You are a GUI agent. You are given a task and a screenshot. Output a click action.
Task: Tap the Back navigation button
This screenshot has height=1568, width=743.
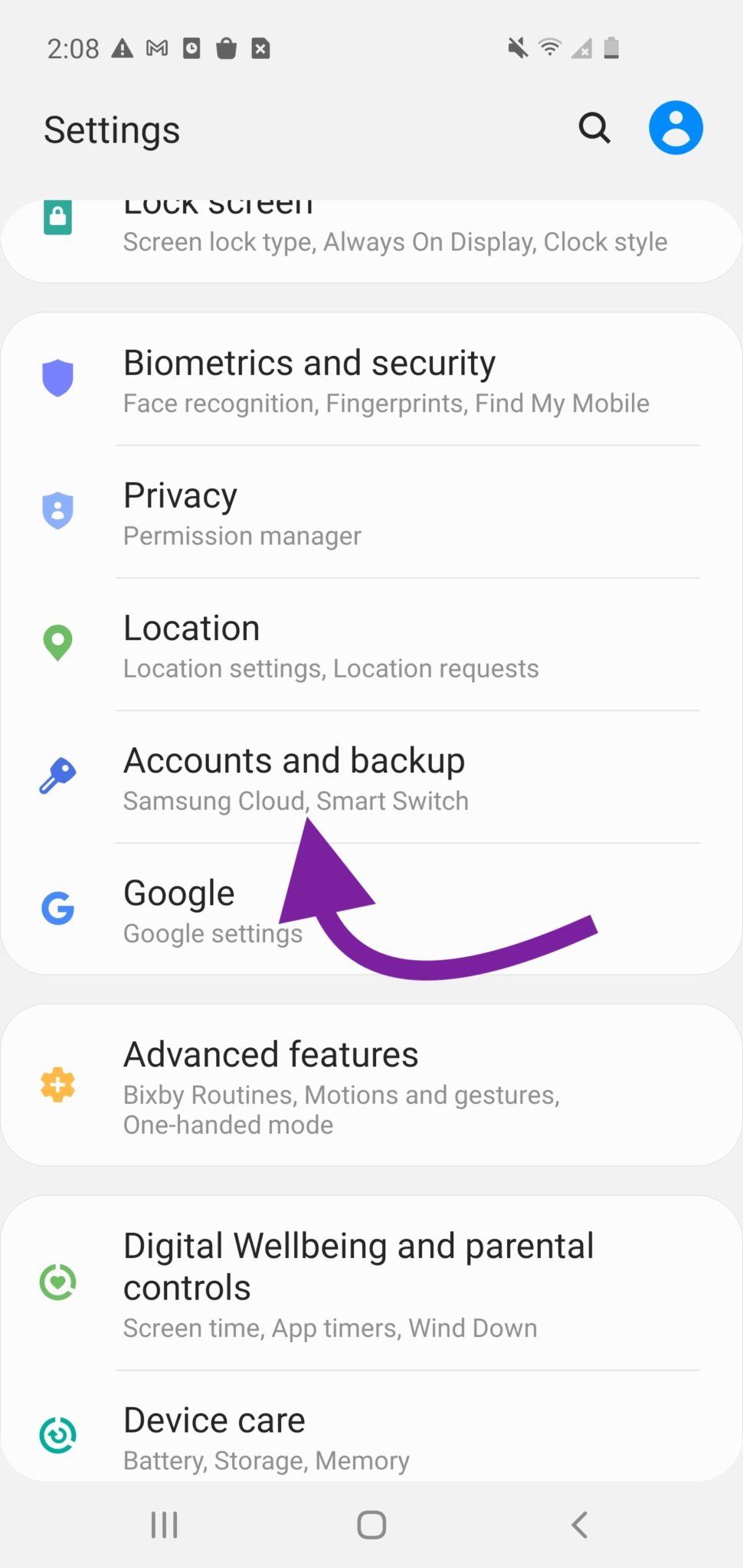pos(580,1524)
